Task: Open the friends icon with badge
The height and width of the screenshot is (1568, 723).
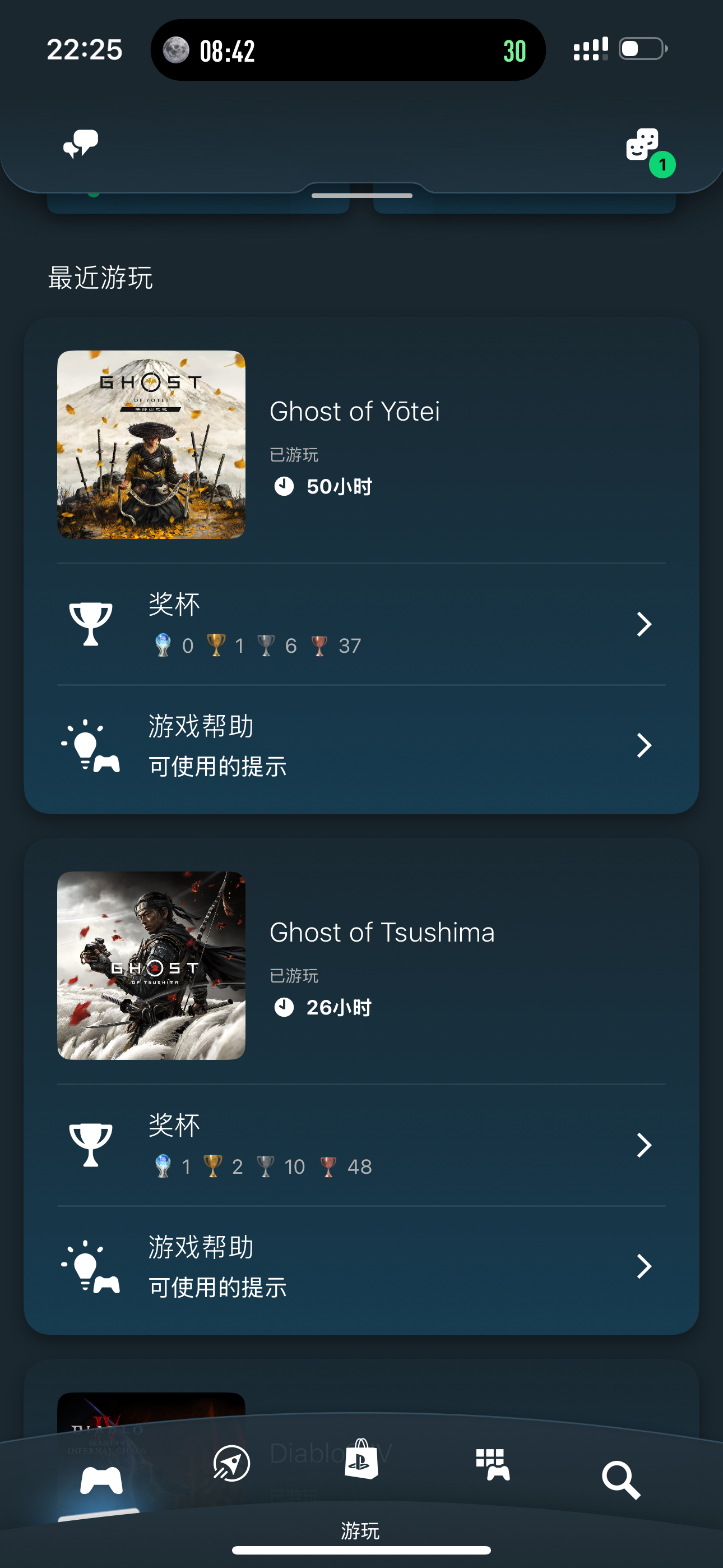Action: click(x=643, y=146)
